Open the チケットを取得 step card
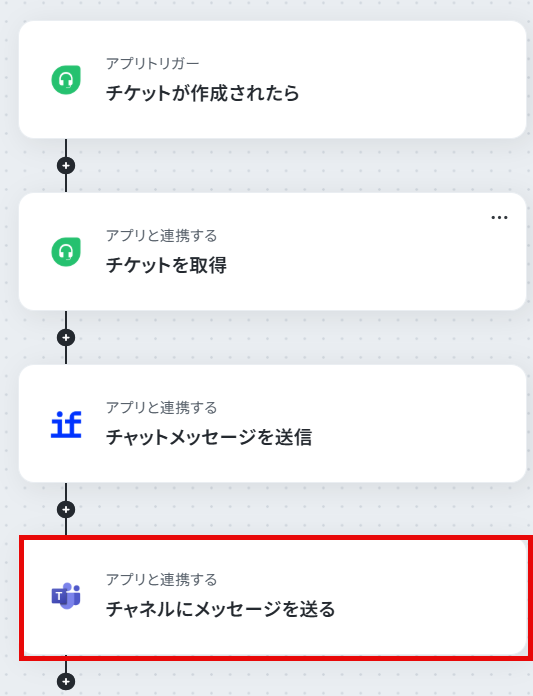The image size is (533, 696). pos(272,252)
